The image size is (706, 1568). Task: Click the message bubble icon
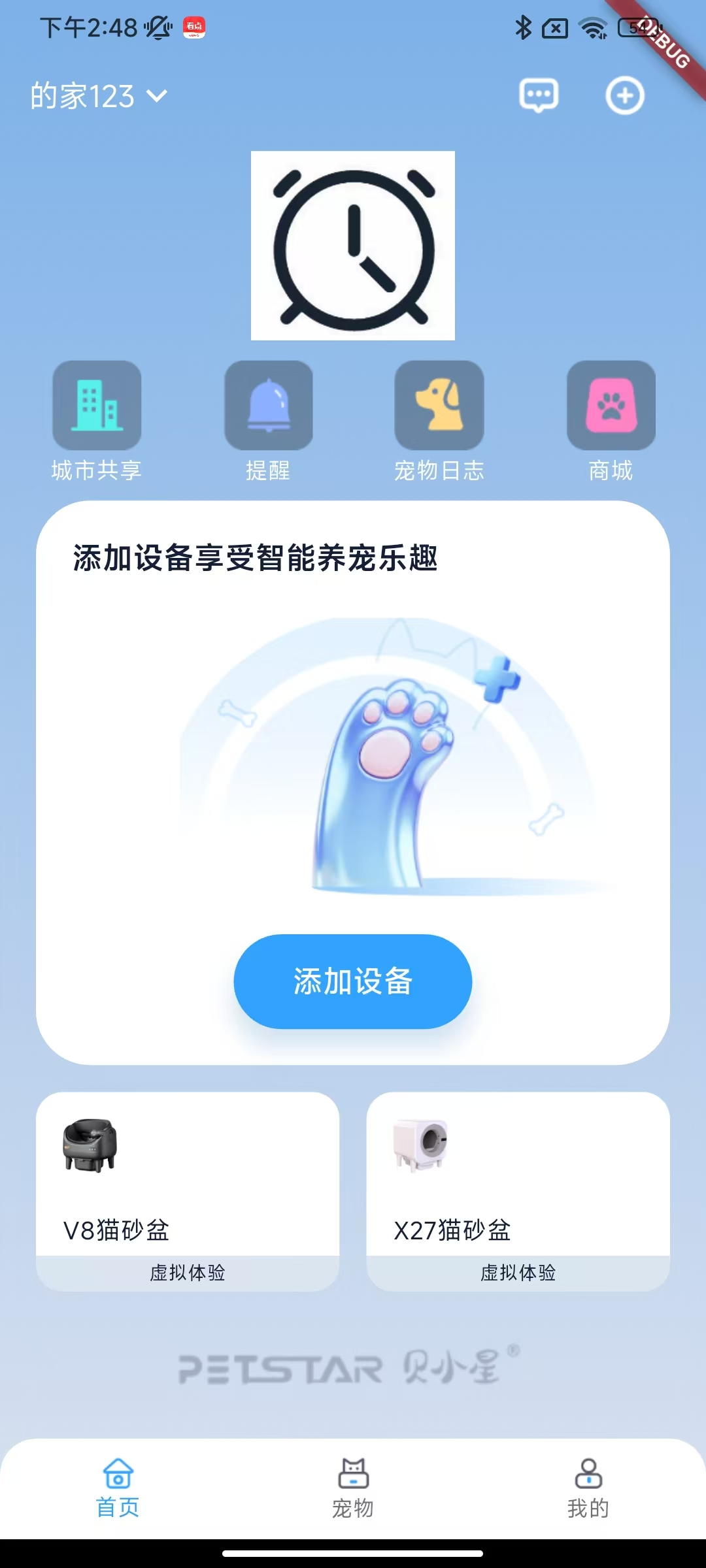pos(537,95)
